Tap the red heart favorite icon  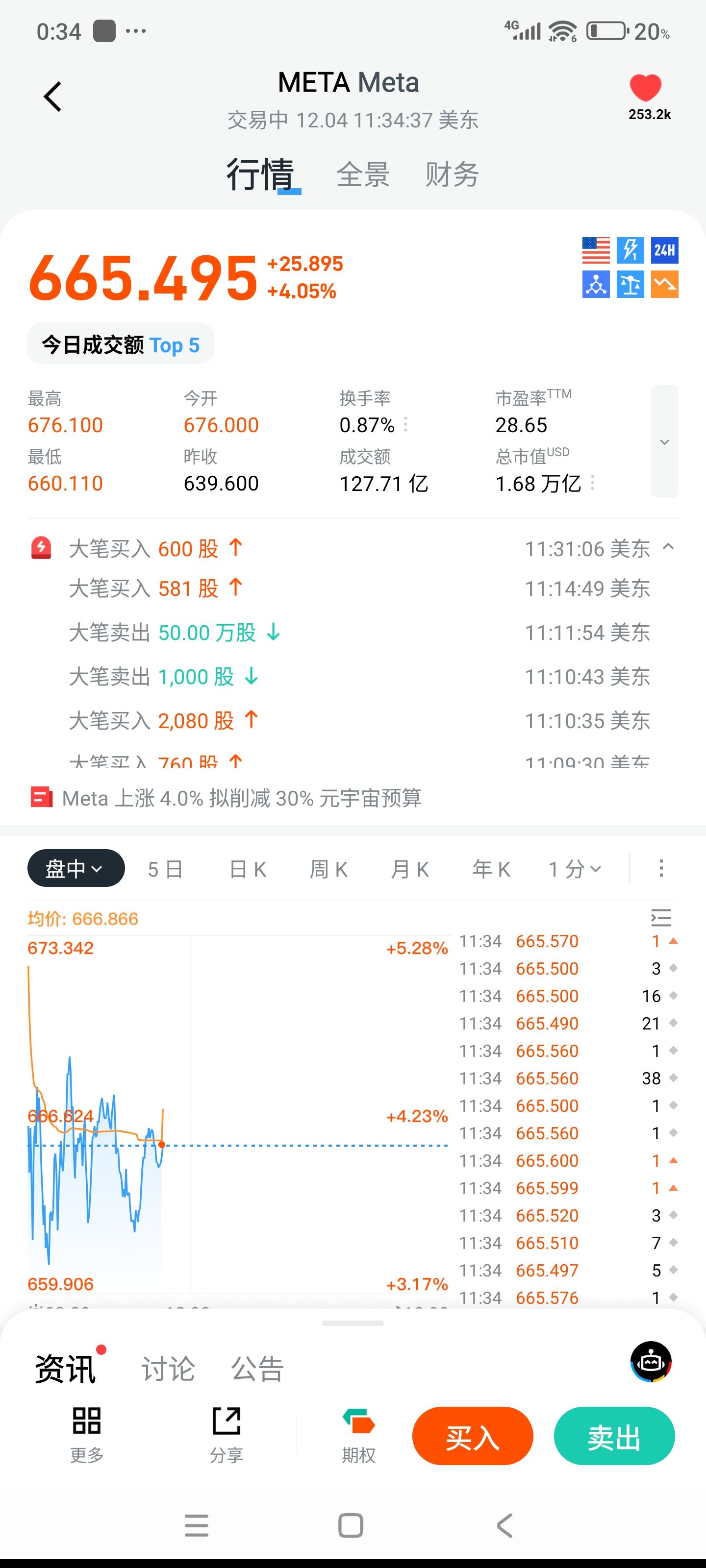pyautogui.click(x=645, y=88)
